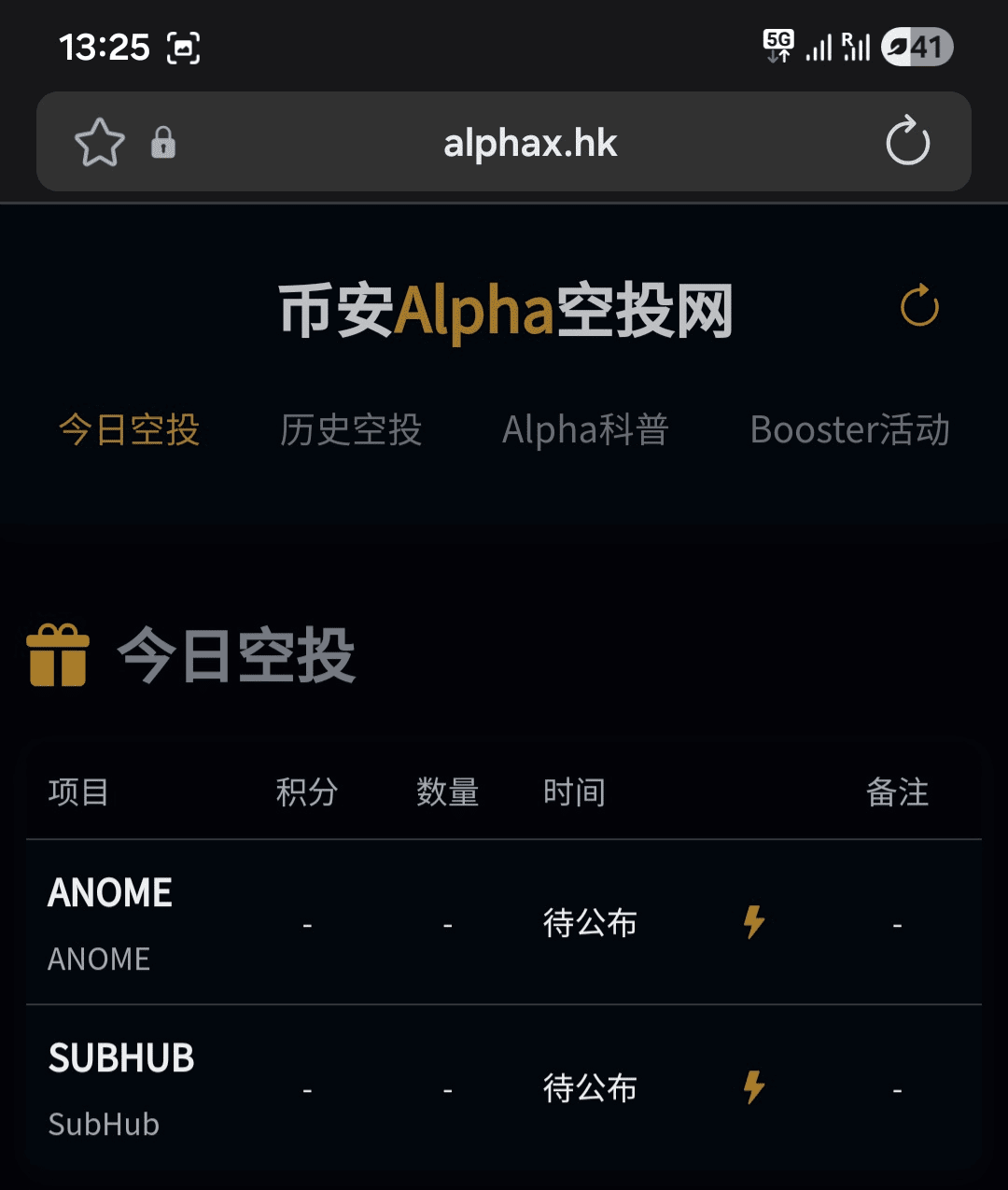1008x1190 pixels.
Task: Switch to the 今日空投 tab
Action: pyautogui.click(x=130, y=430)
